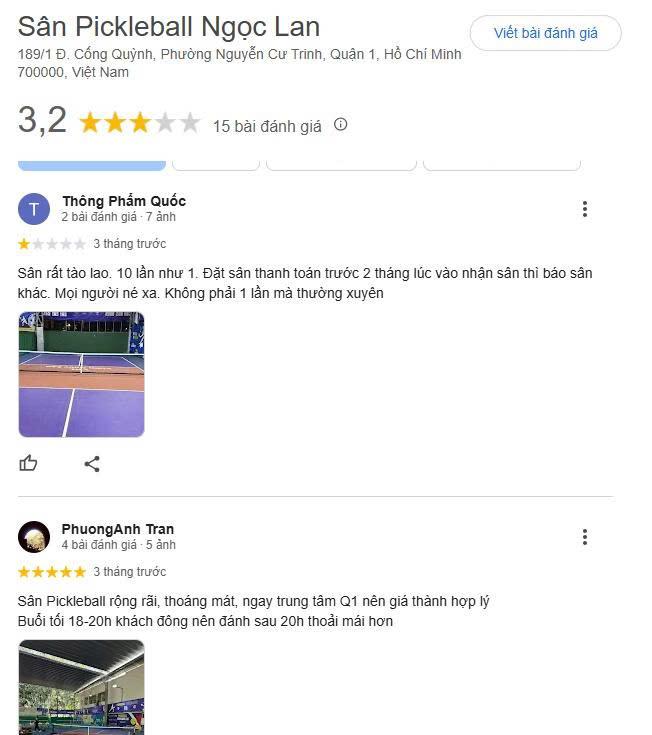View Thông Phẩm Quốc's profile
Screen dimensions: 652x735
point(124,201)
